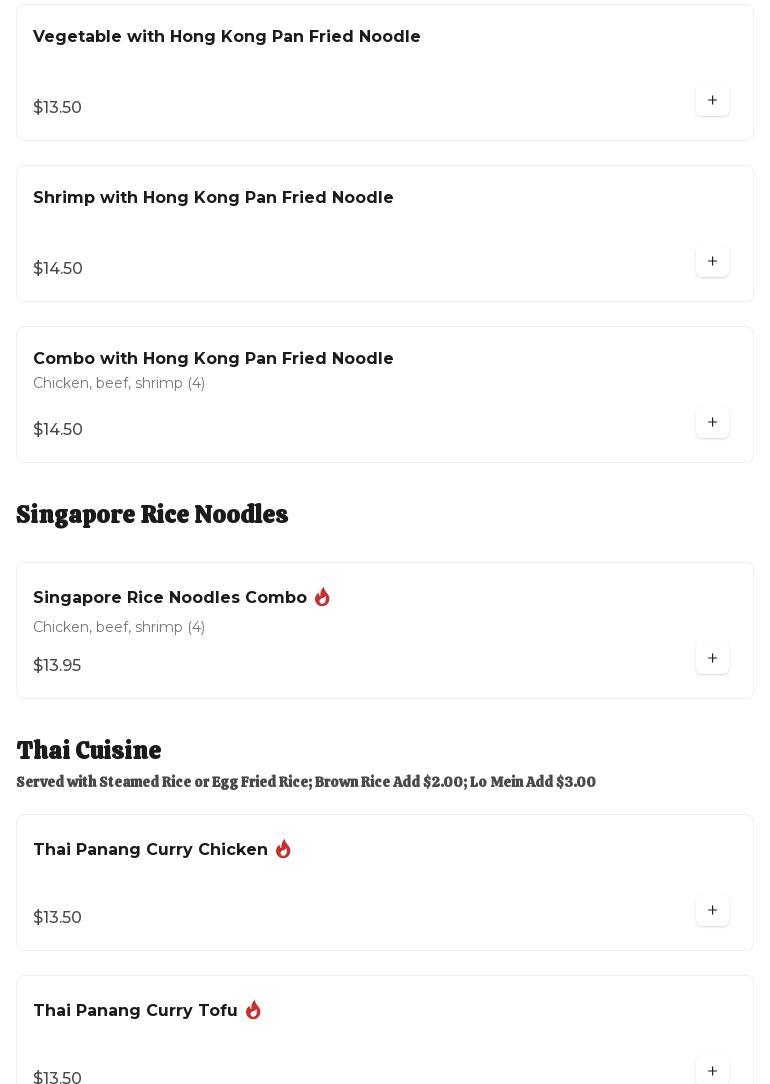Add Thai Panang Curry Tofu to order

coord(712,1070)
